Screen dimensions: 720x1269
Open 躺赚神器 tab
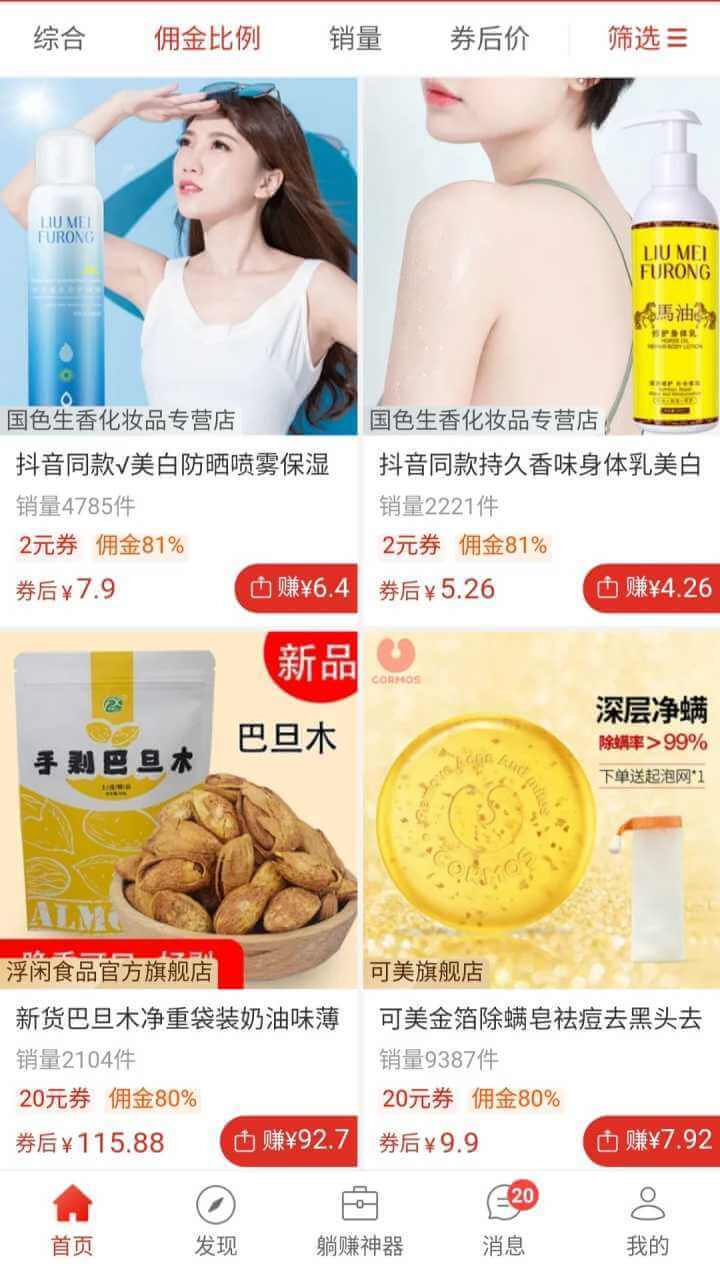(360, 1220)
